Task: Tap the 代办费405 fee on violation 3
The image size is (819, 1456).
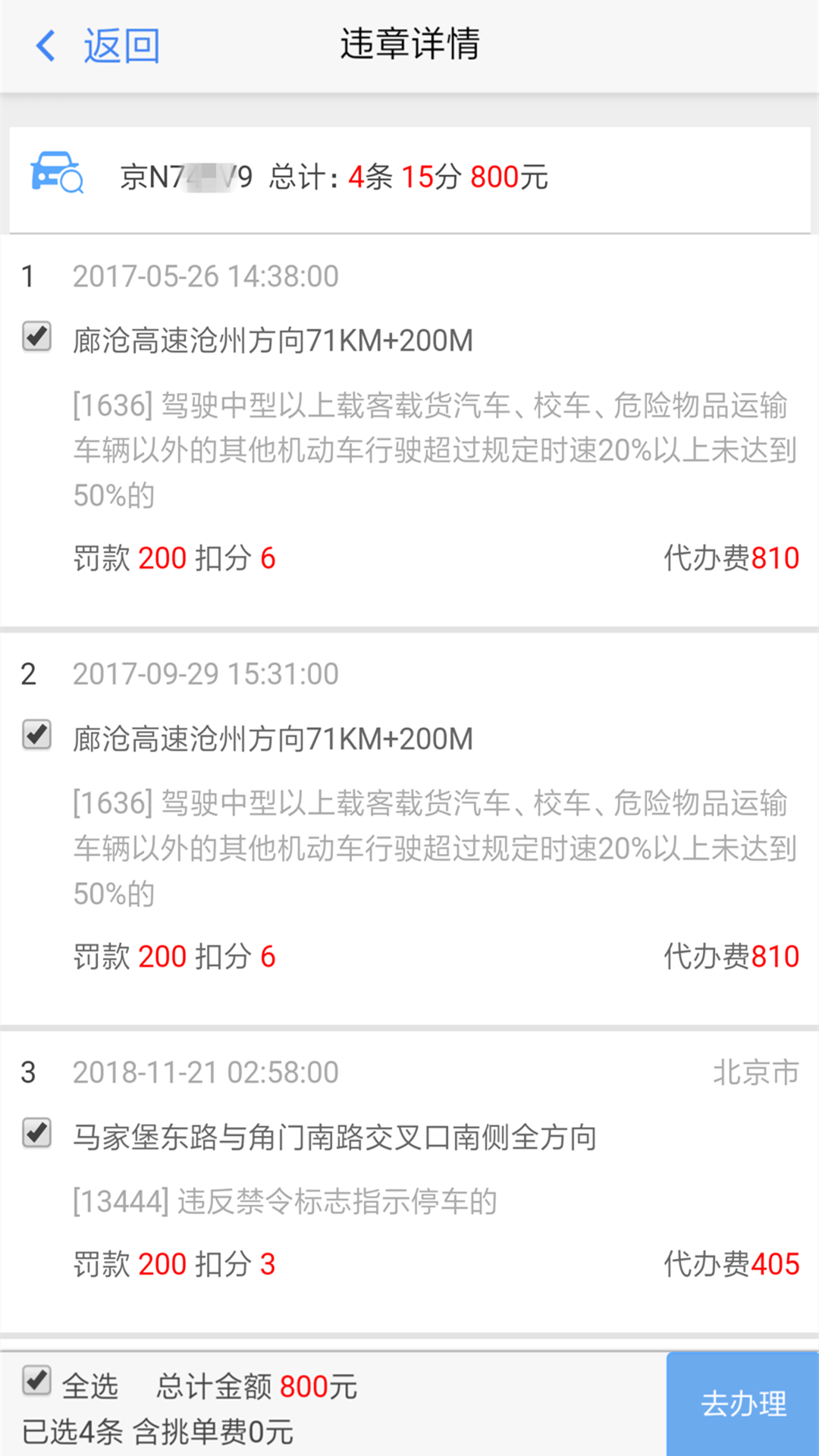Action: click(x=730, y=1262)
